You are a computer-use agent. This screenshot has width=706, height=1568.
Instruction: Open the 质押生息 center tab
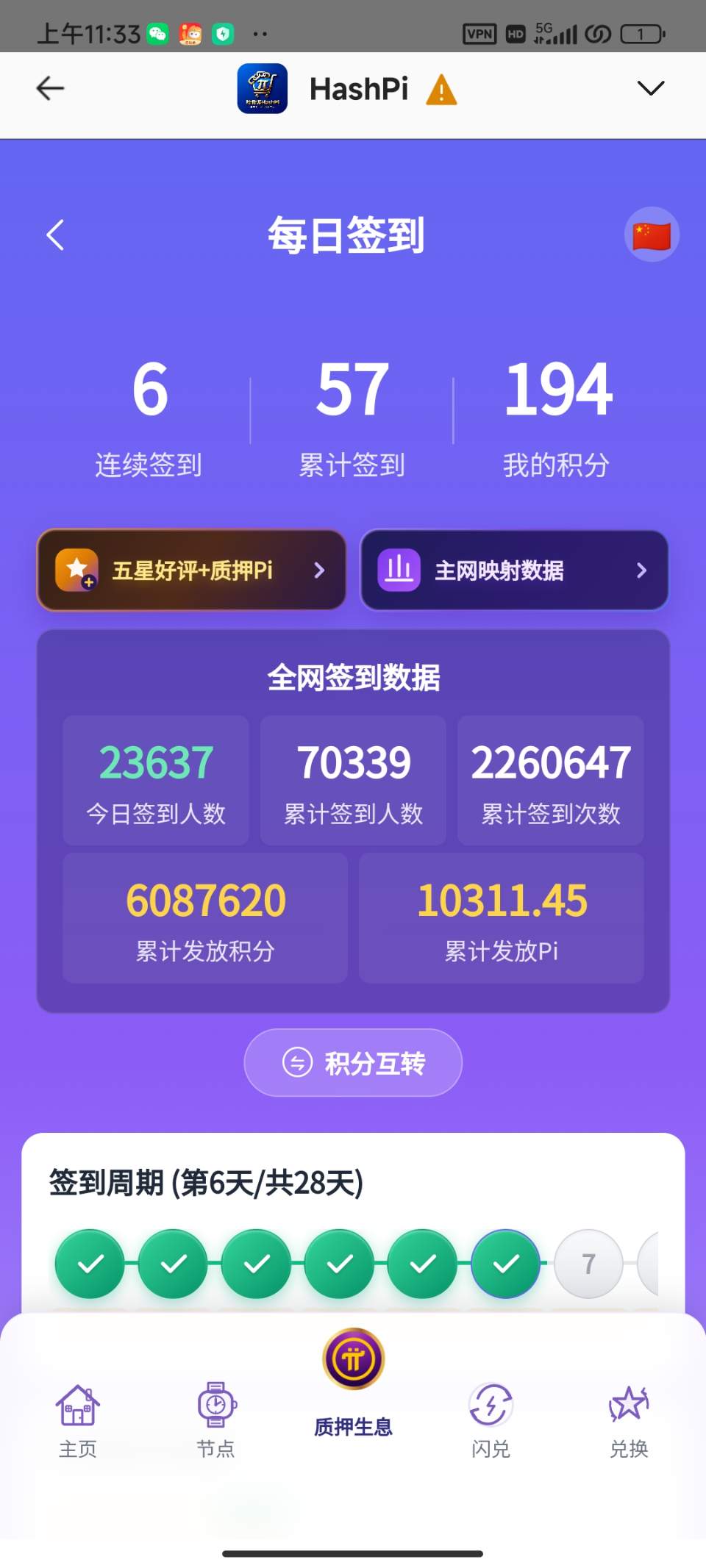coord(353,1383)
